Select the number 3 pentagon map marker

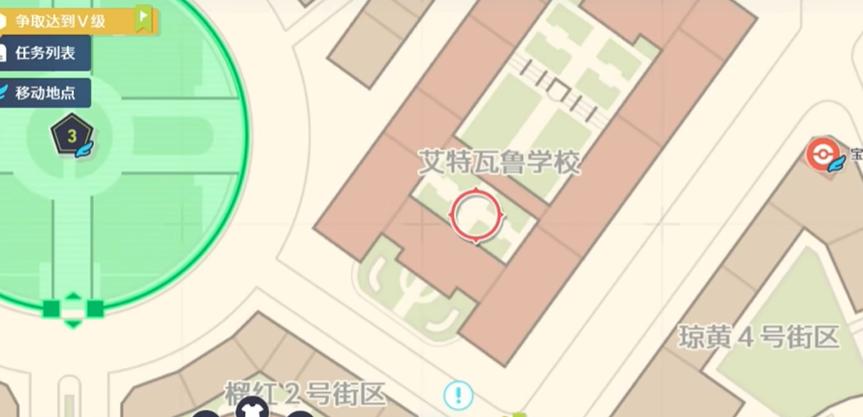[x=71, y=136]
